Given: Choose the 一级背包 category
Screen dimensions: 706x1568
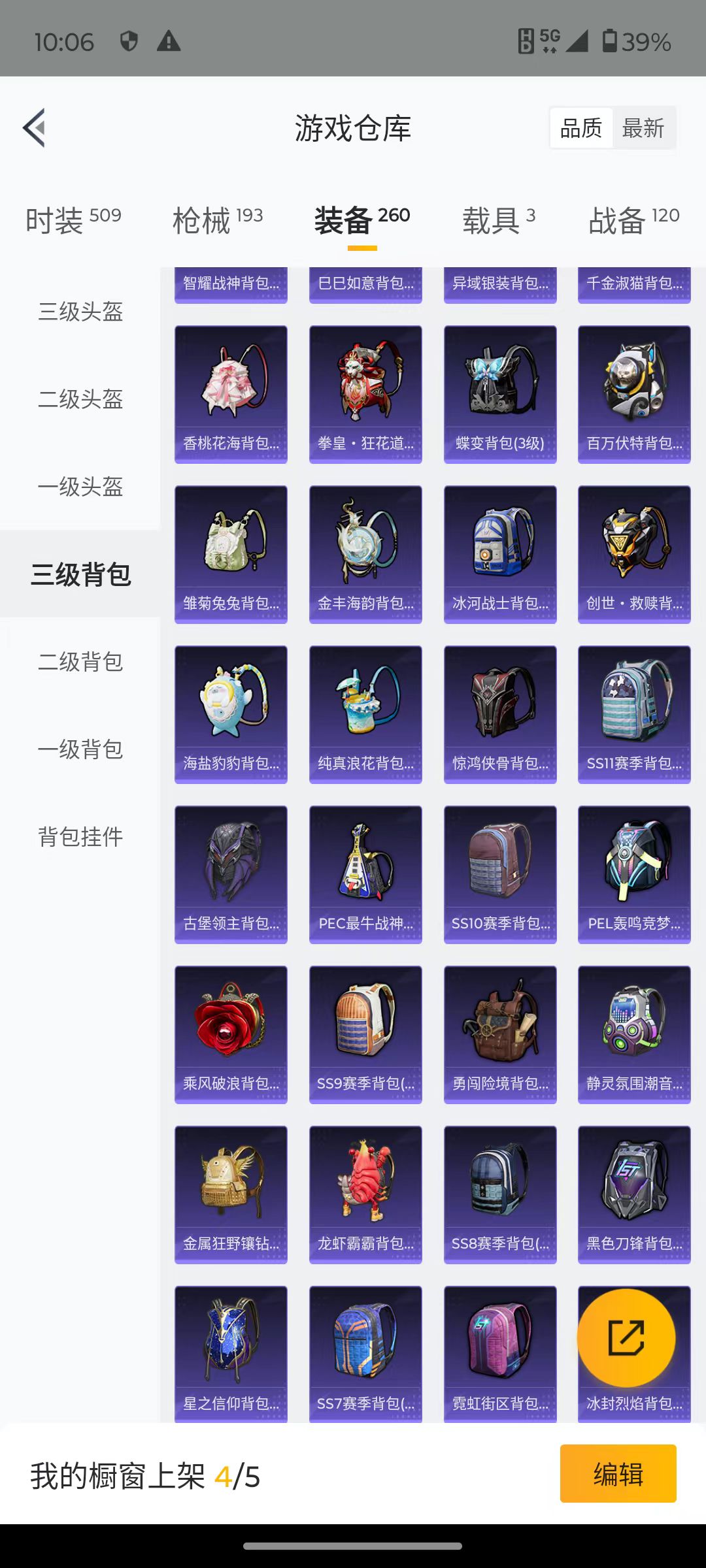Looking at the screenshot, I should pos(80,749).
